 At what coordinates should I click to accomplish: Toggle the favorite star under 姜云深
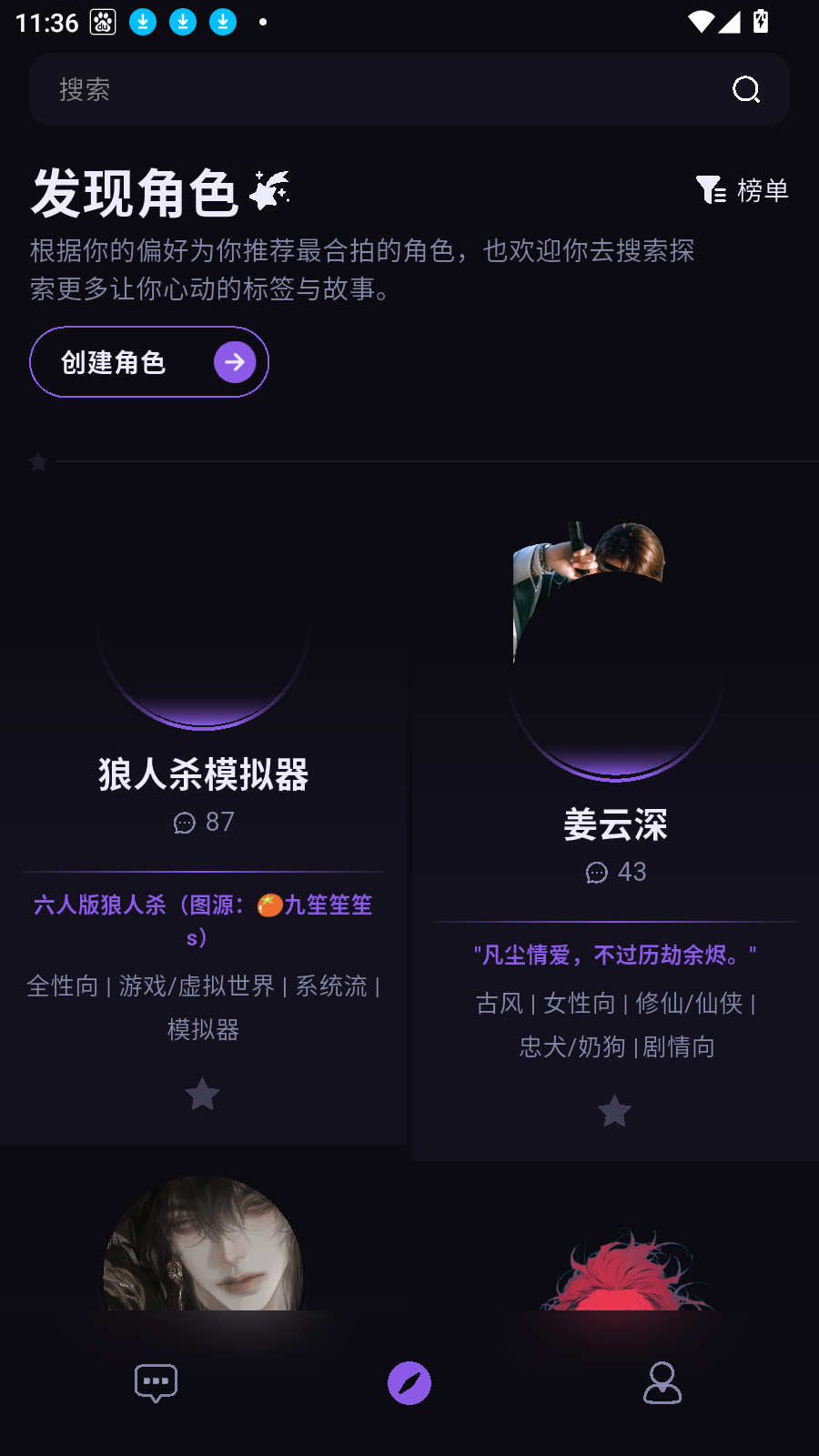(614, 1111)
